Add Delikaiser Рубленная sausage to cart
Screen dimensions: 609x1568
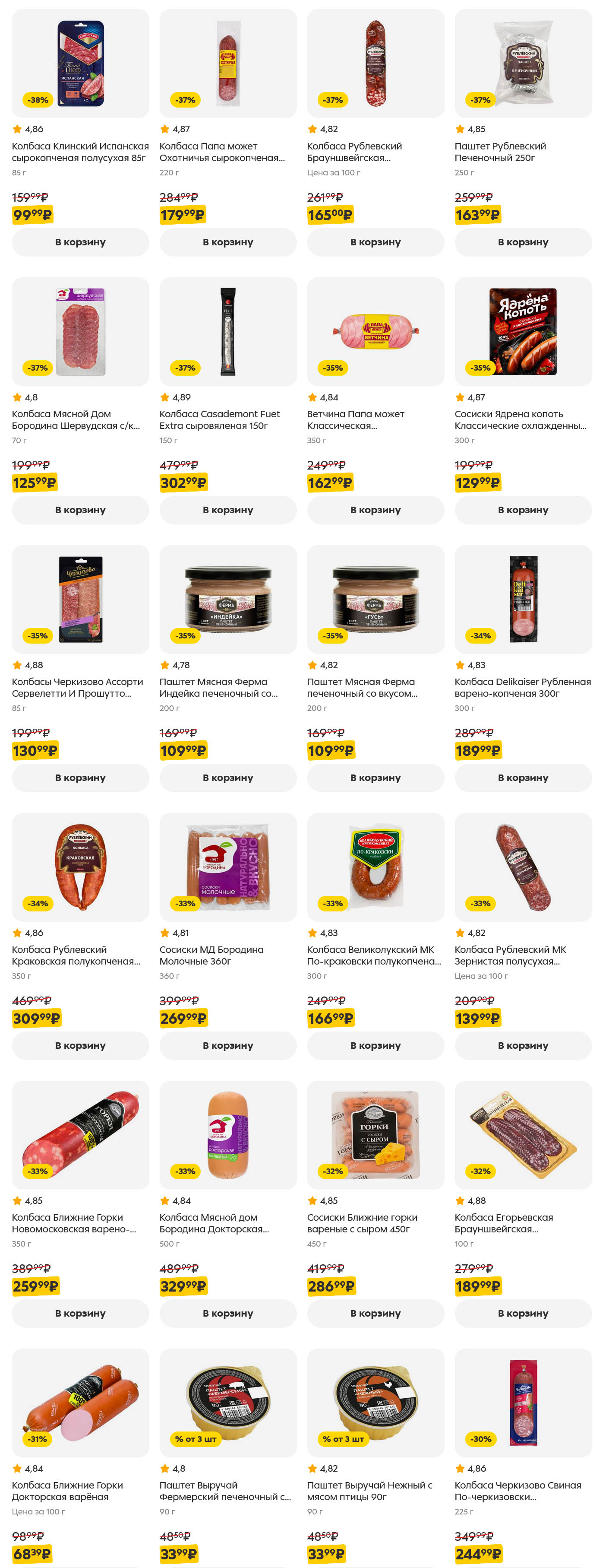[x=523, y=777]
